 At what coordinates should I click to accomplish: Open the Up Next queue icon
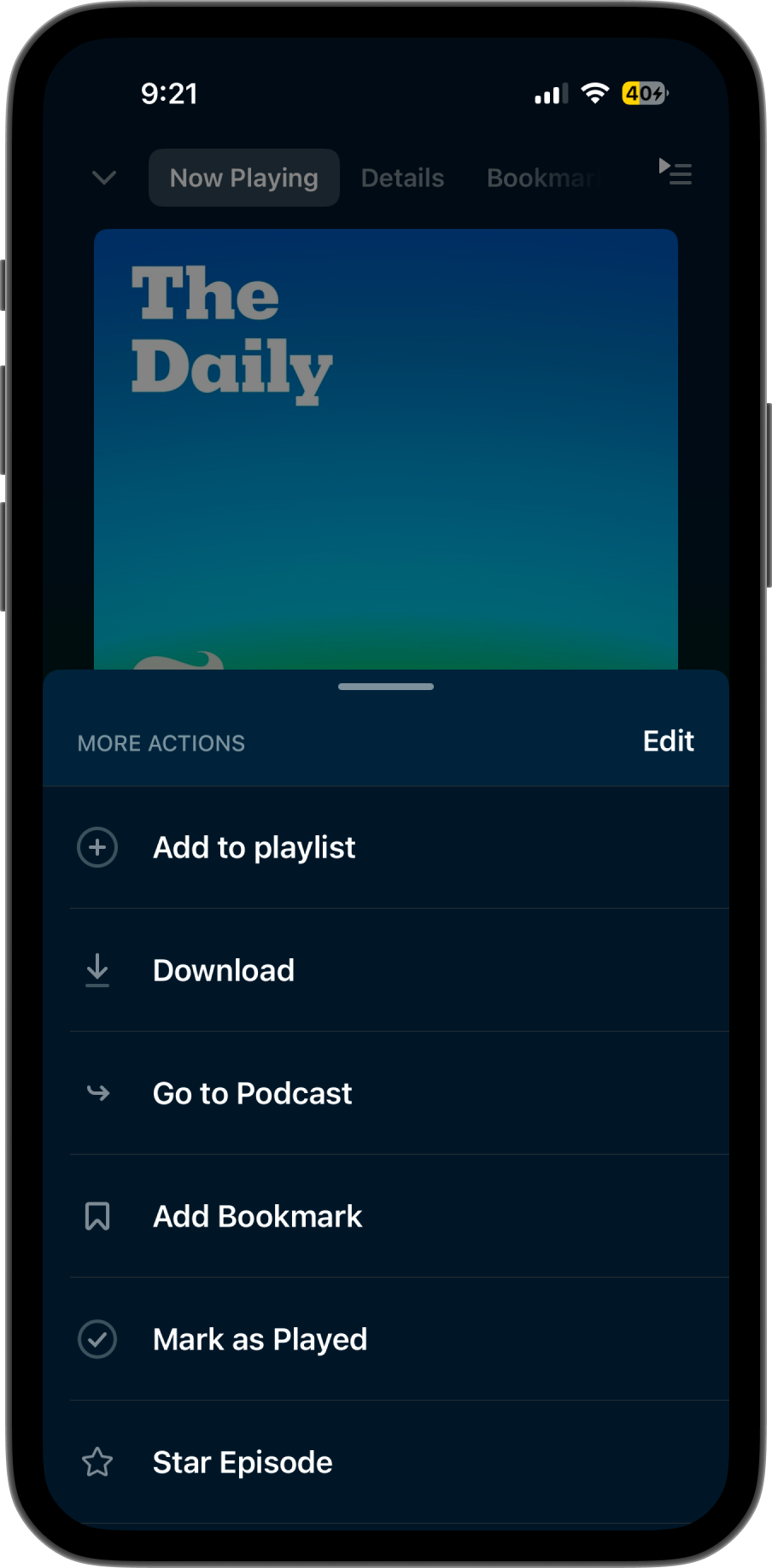675,172
